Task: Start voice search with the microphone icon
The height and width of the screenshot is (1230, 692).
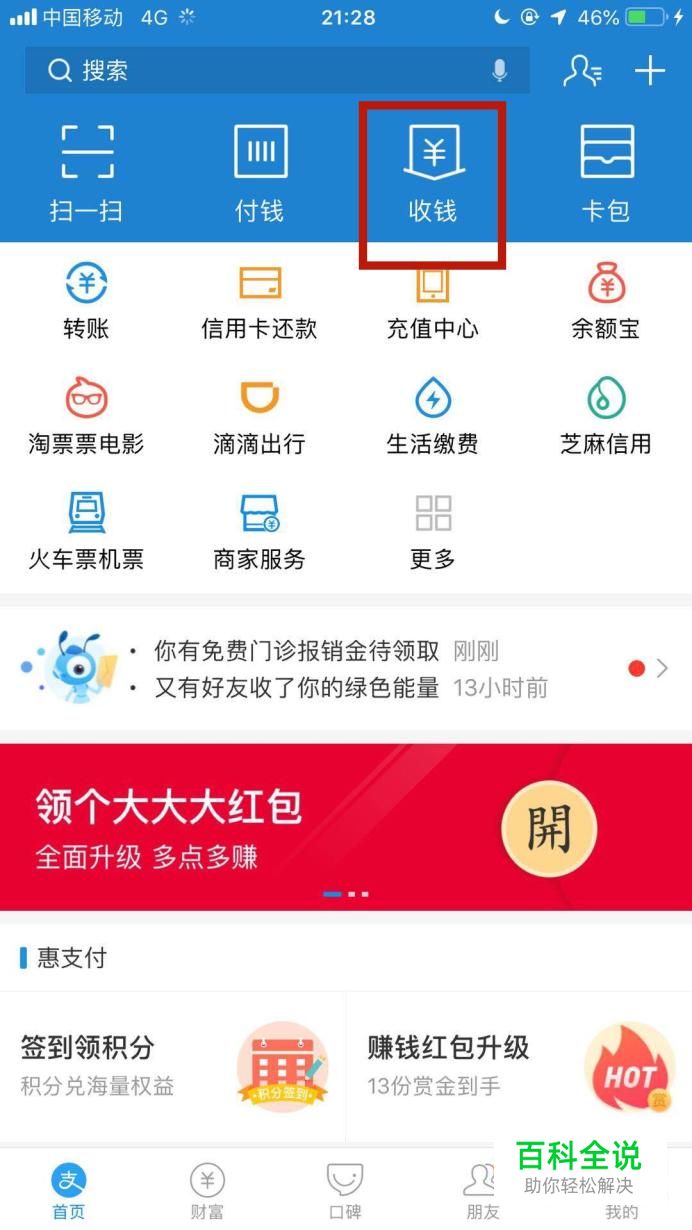Action: (x=499, y=71)
